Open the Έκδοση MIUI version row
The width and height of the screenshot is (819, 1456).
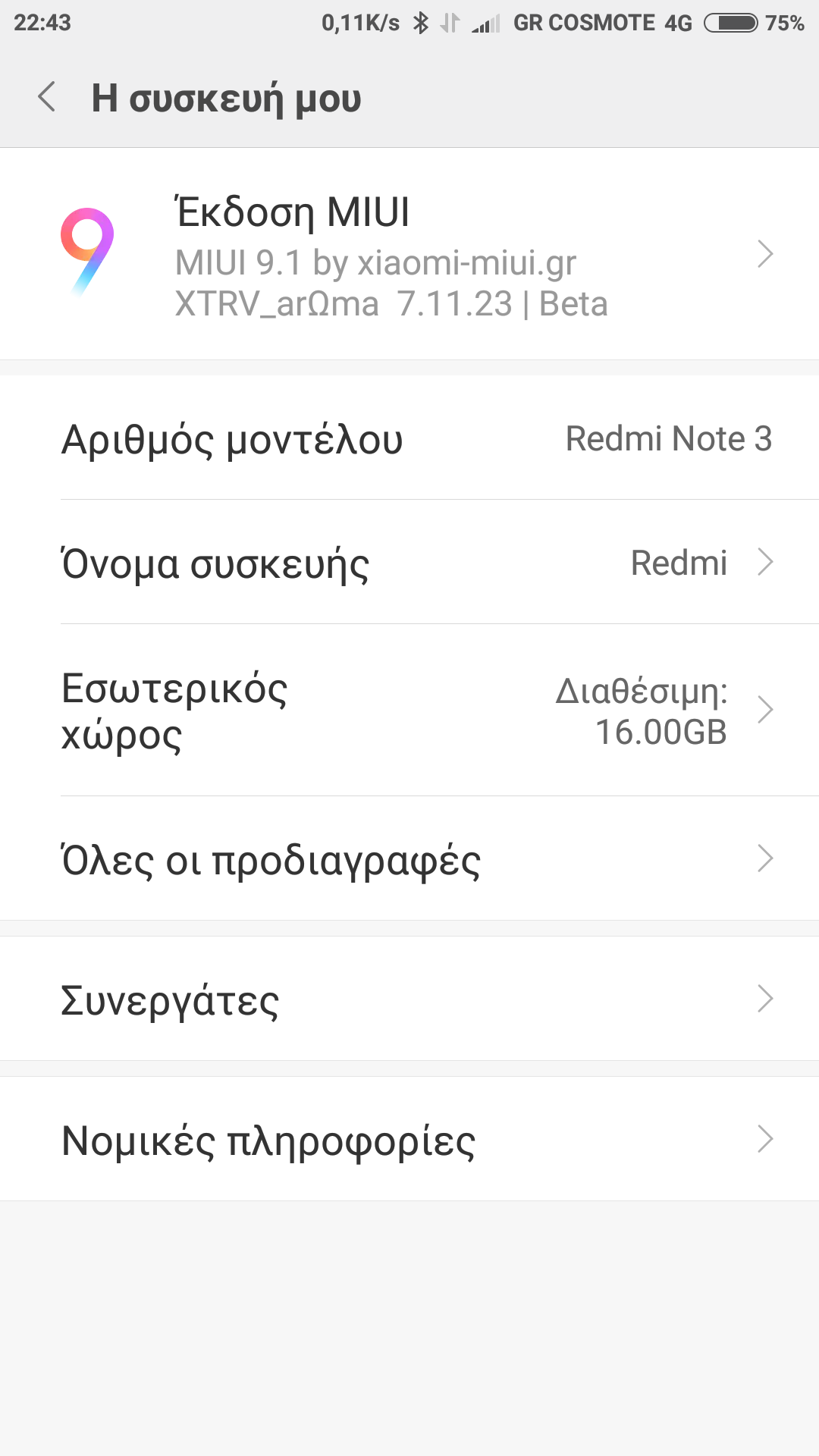(x=409, y=254)
